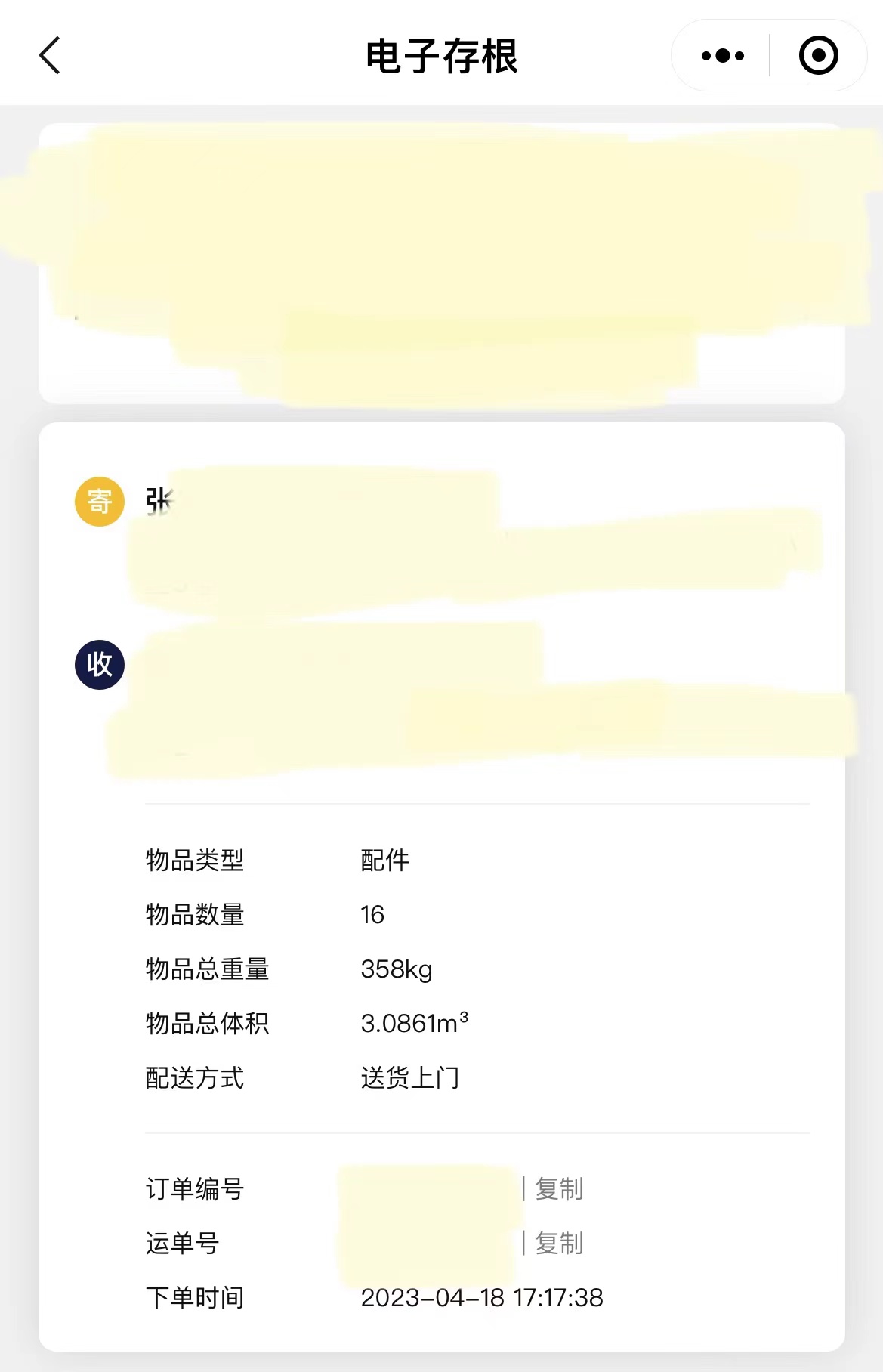Screen dimensions: 883x1372
Task: Select the total weight 358kg value
Action: click(x=396, y=969)
